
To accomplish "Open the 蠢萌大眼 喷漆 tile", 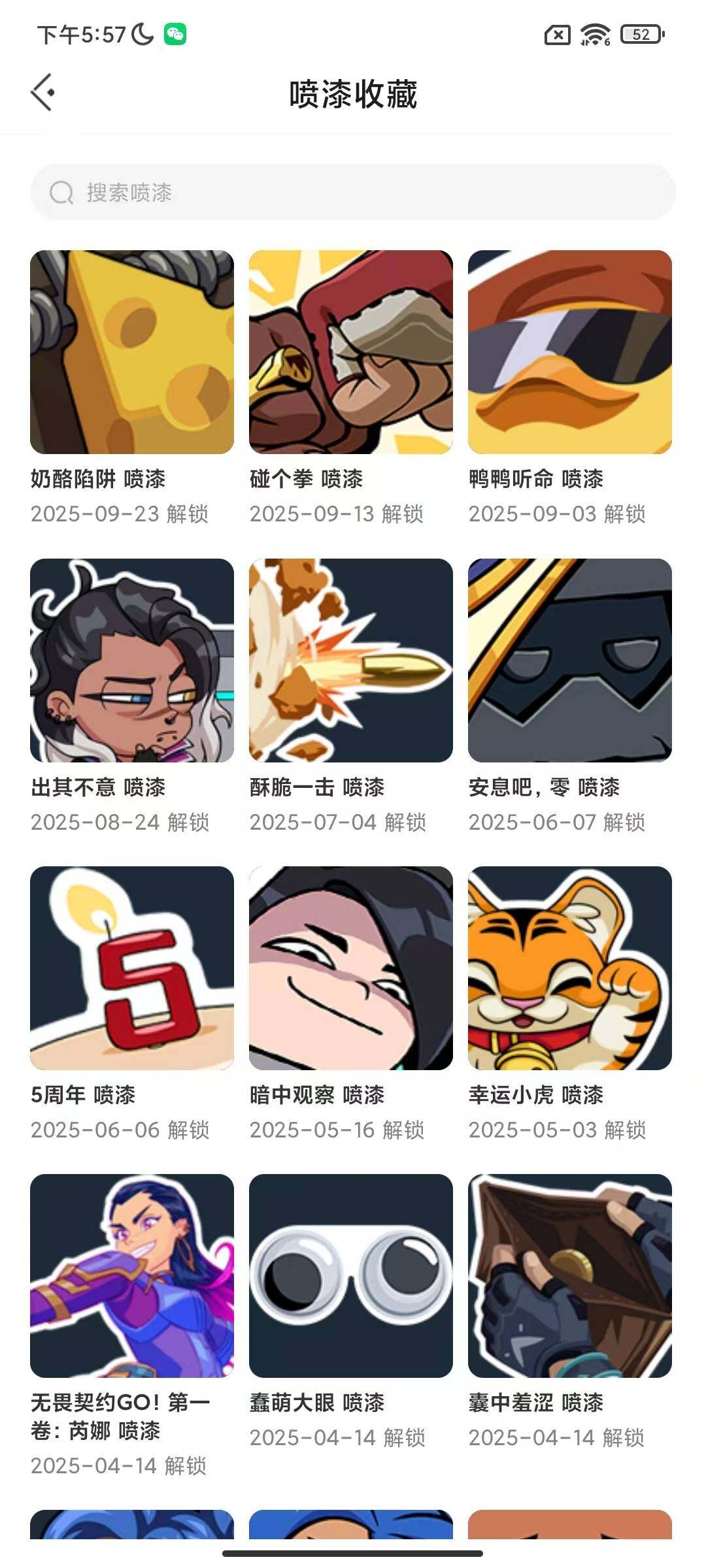I will click(x=351, y=1276).
